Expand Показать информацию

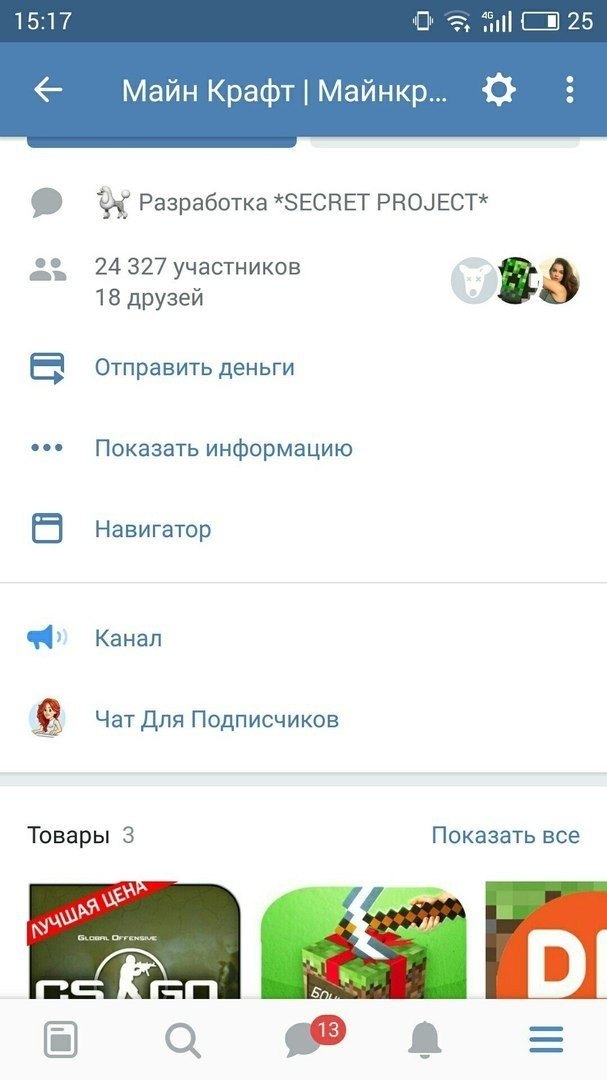pyautogui.click(x=223, y=448)
